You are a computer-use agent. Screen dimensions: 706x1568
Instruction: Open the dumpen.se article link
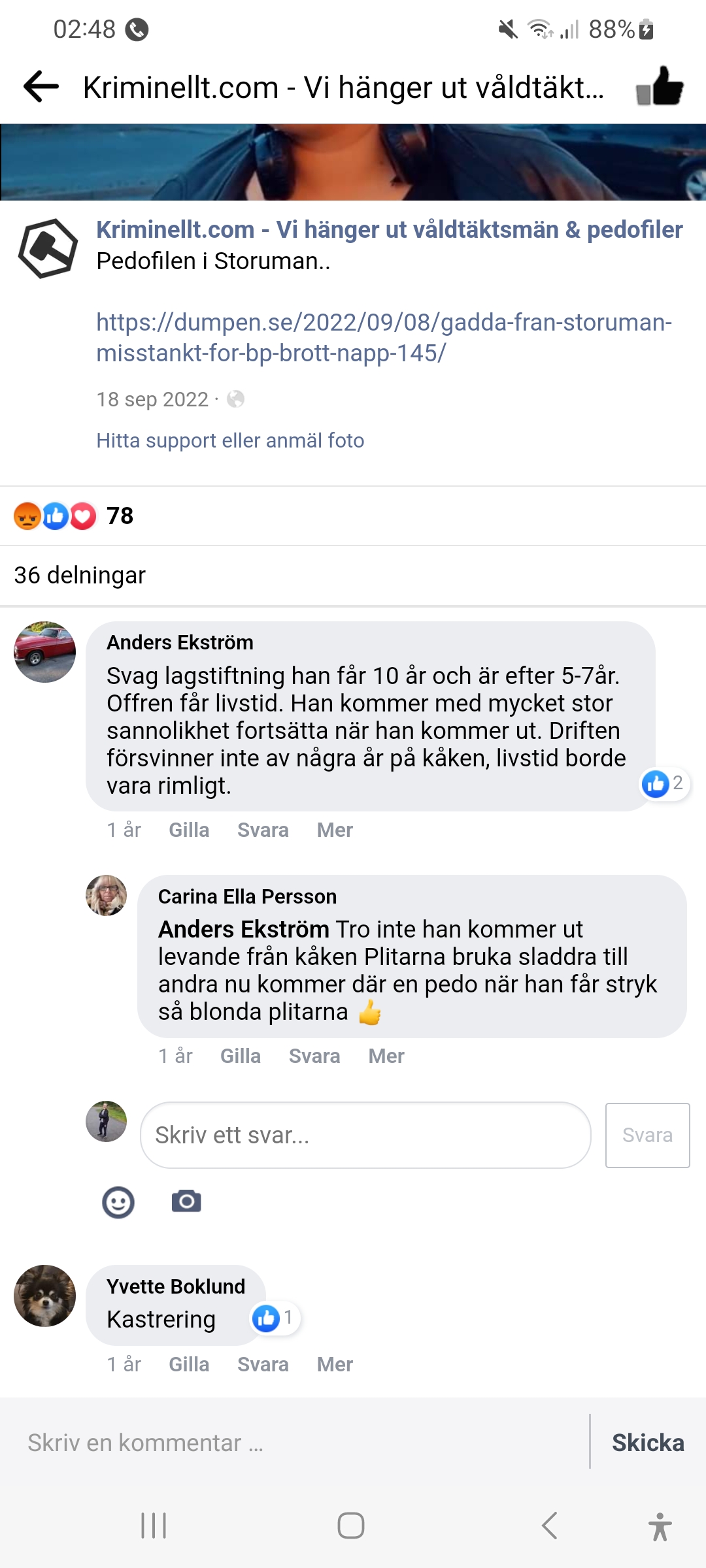pos(383,337)
